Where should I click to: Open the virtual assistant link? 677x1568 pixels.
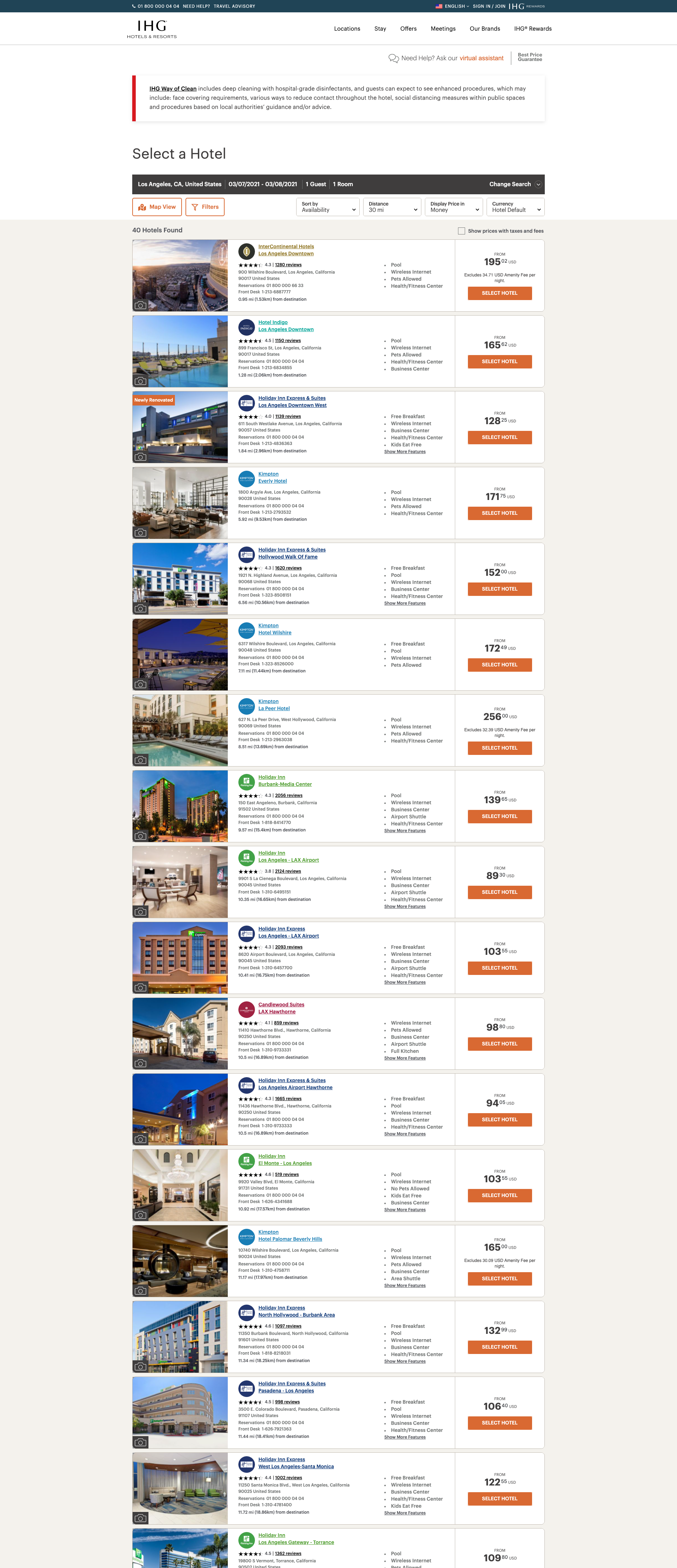482,59
